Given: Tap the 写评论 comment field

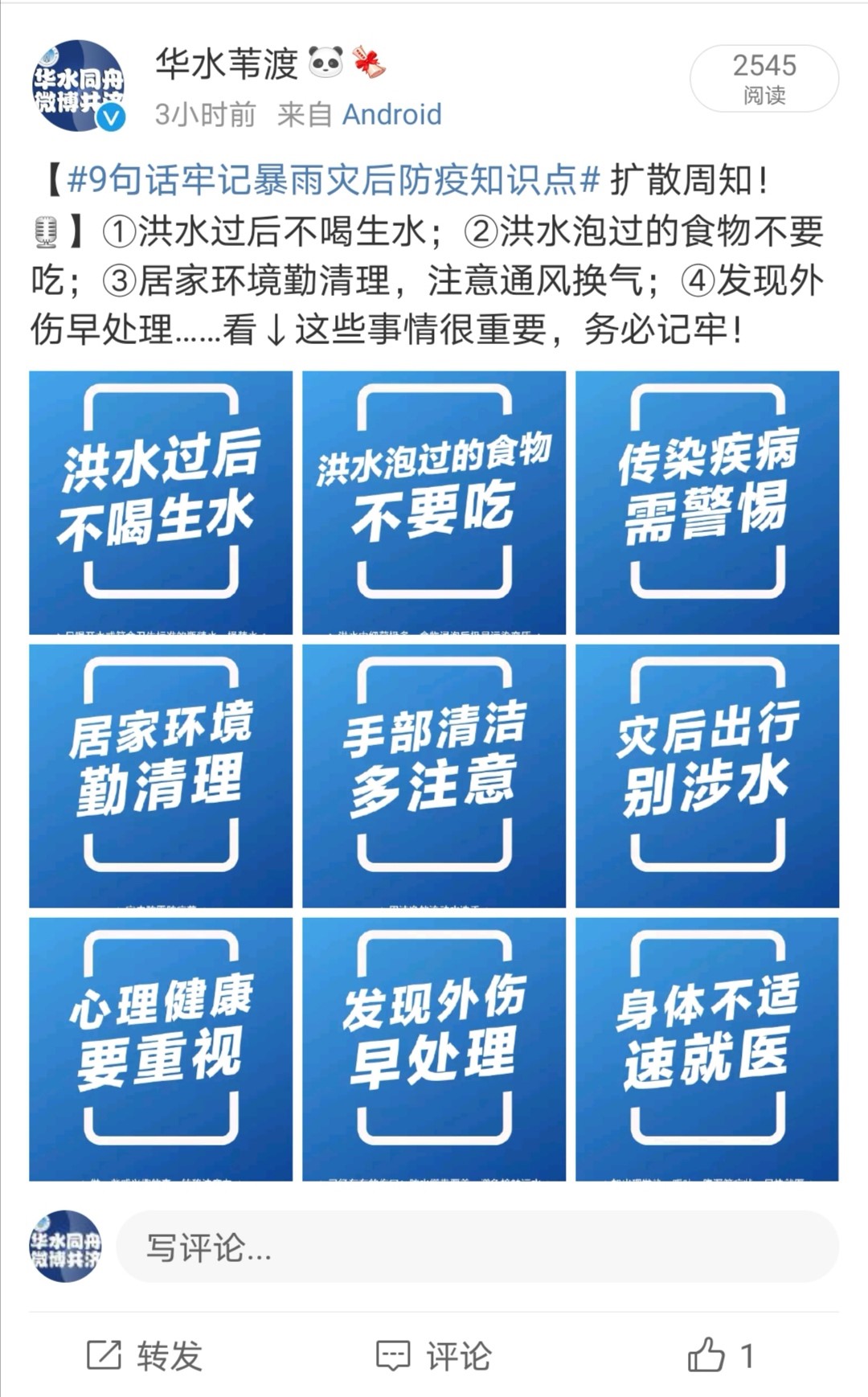Looking at the screenshot, I should tap(477, 1247).
